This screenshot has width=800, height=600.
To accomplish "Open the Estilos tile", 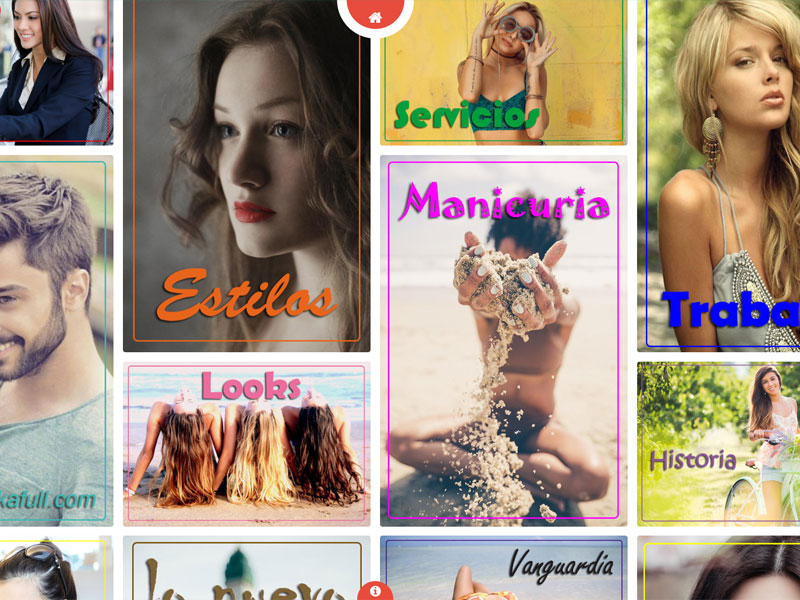I will [x=246, y=175].
